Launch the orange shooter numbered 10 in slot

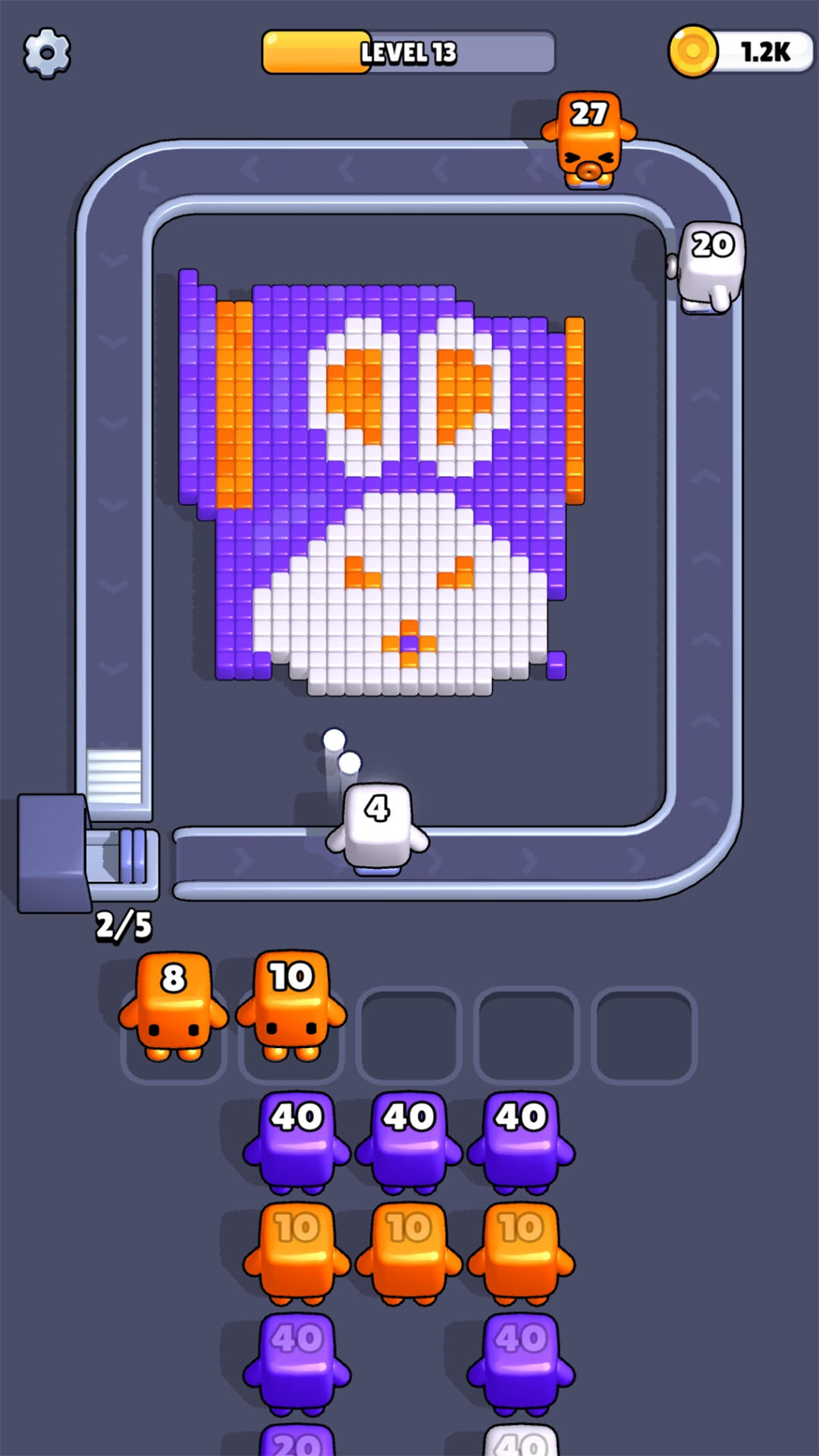pyautogui.click(x=291, y=1006)
